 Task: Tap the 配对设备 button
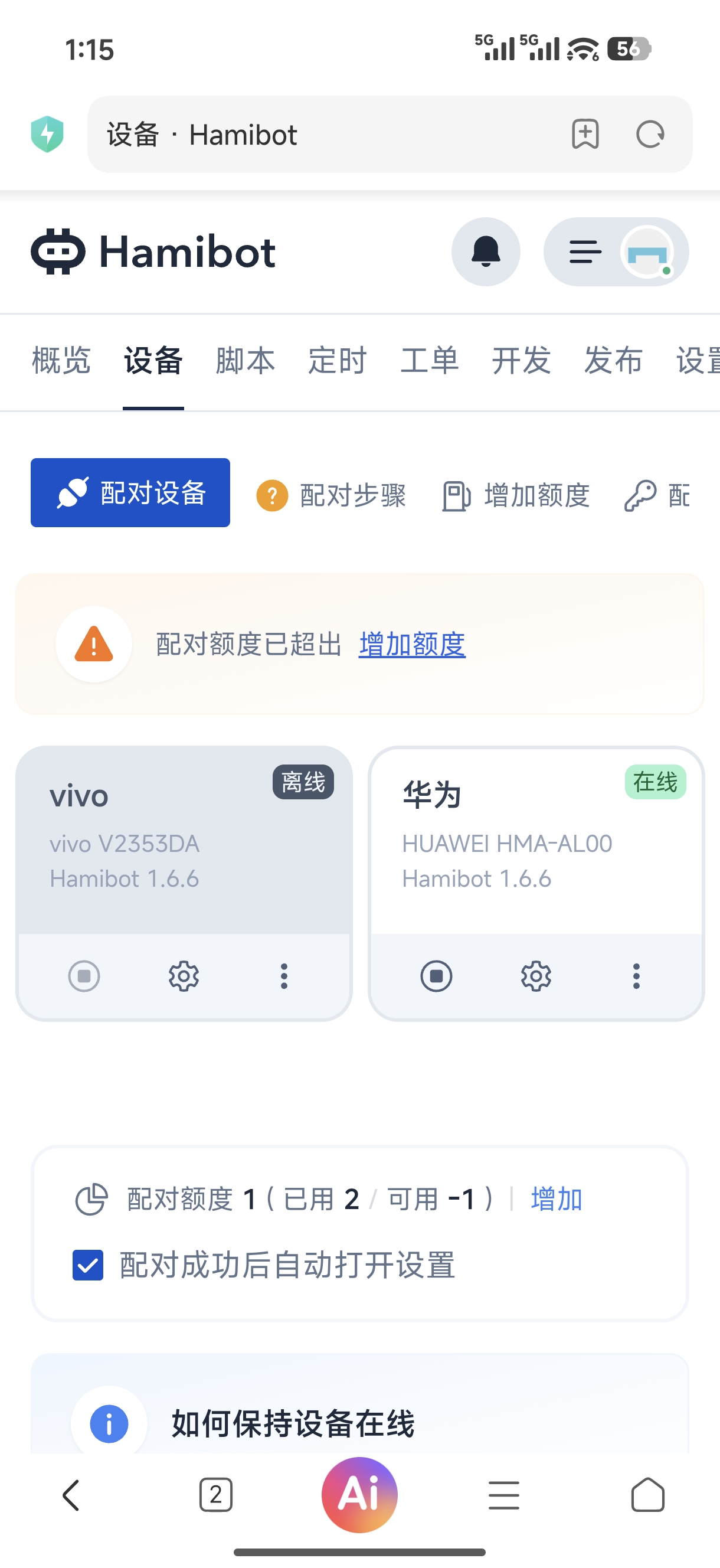point(130,492)
